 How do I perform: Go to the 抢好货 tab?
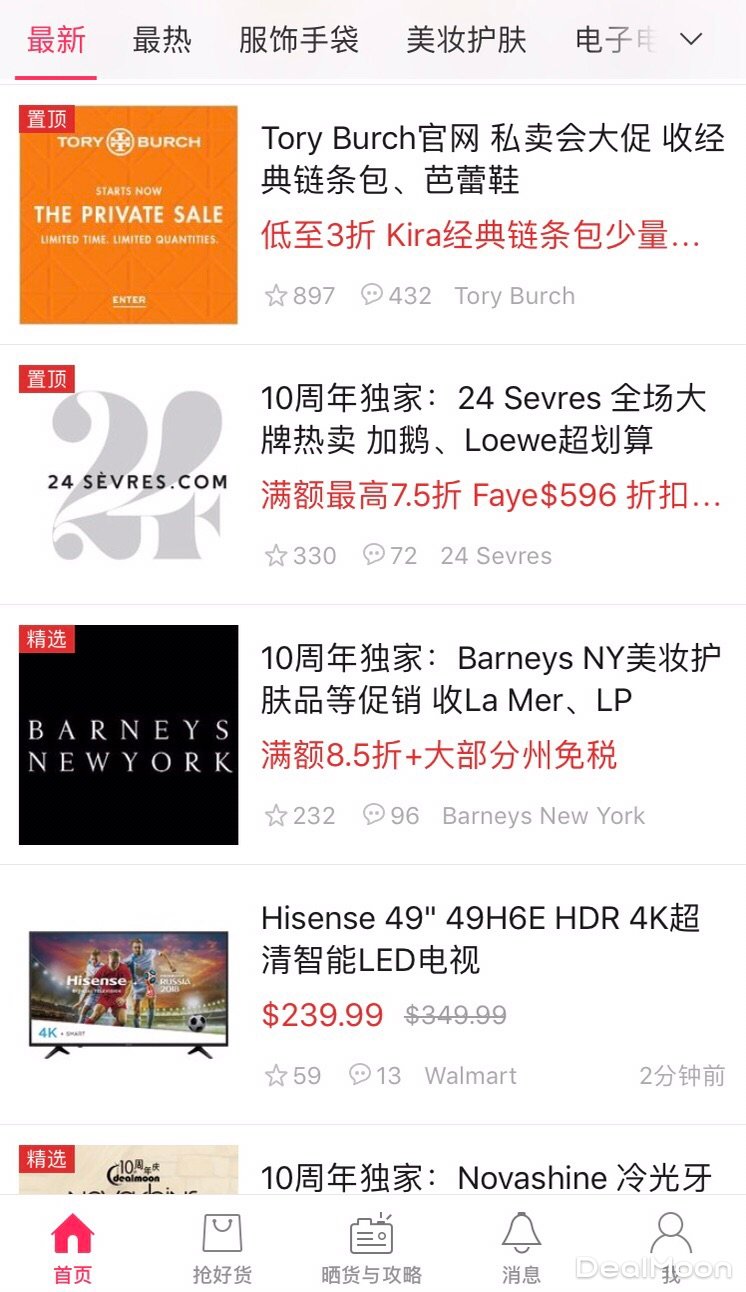point(222,1247)
